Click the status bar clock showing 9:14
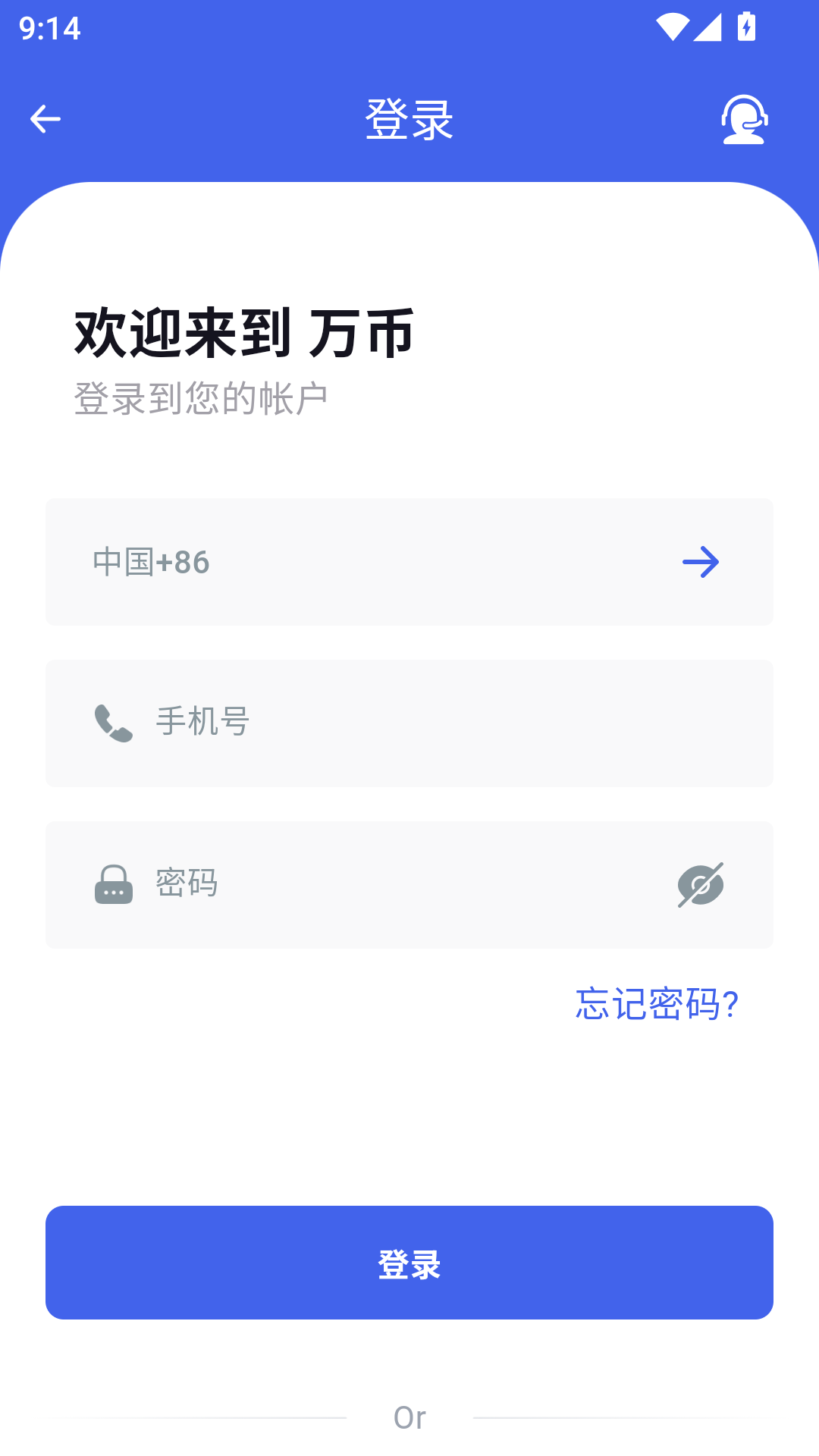 click(x=49, y=29)
